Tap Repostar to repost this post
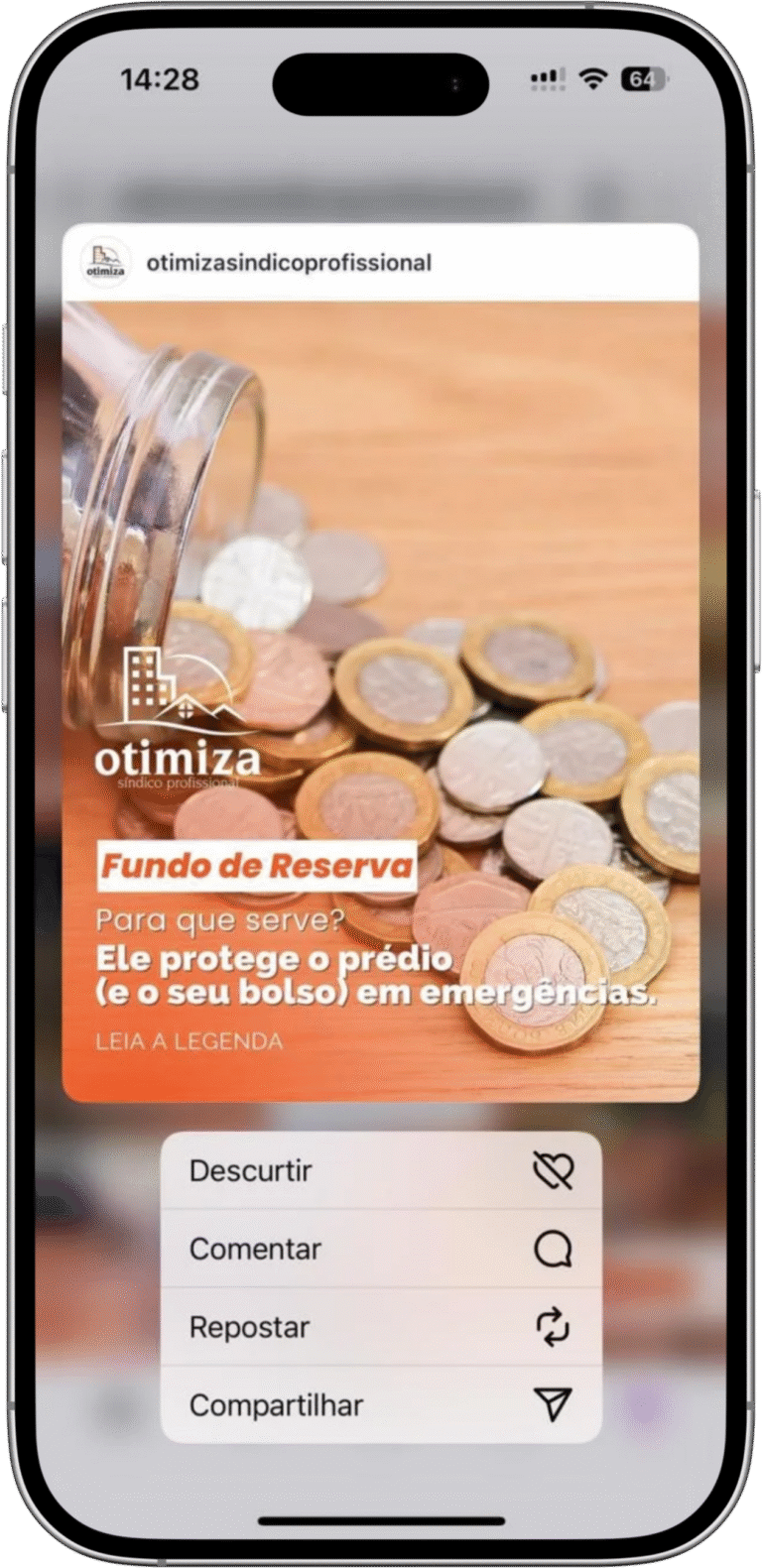 pos(380,1327)
